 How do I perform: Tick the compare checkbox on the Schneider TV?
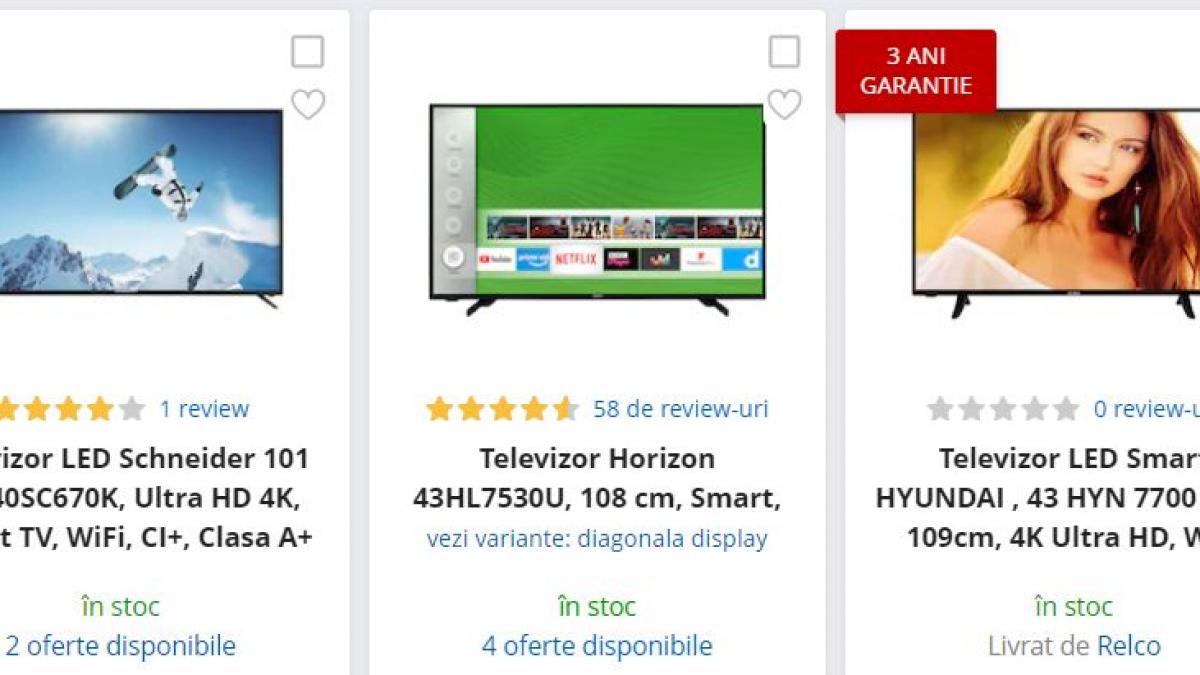pos(307,52)
